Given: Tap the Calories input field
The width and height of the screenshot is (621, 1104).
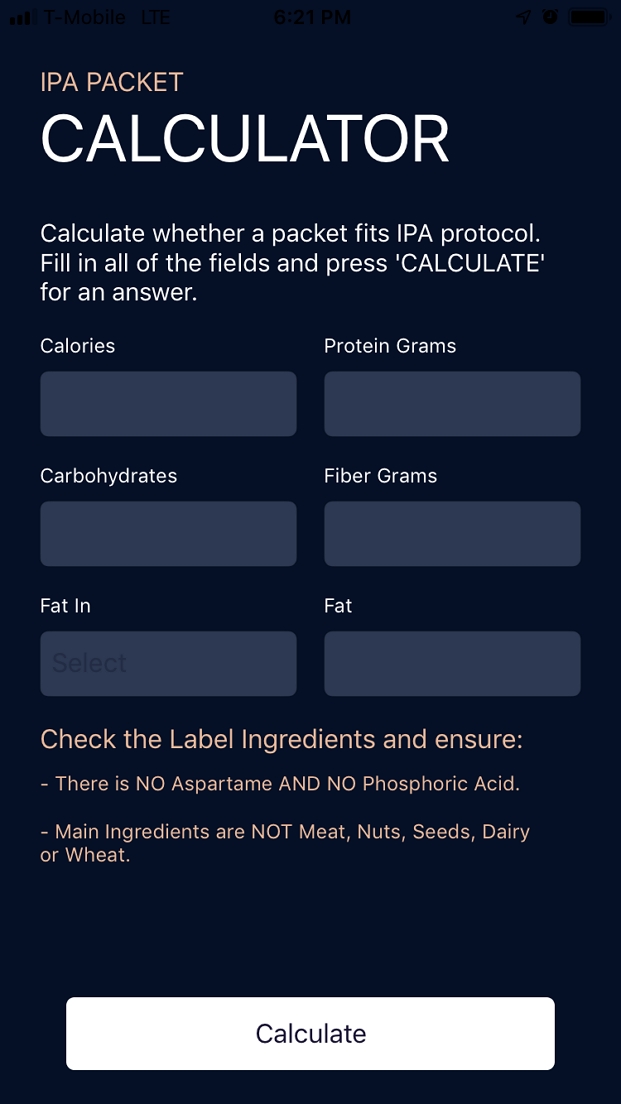Looking at the screenshot, I should (168, 403).
